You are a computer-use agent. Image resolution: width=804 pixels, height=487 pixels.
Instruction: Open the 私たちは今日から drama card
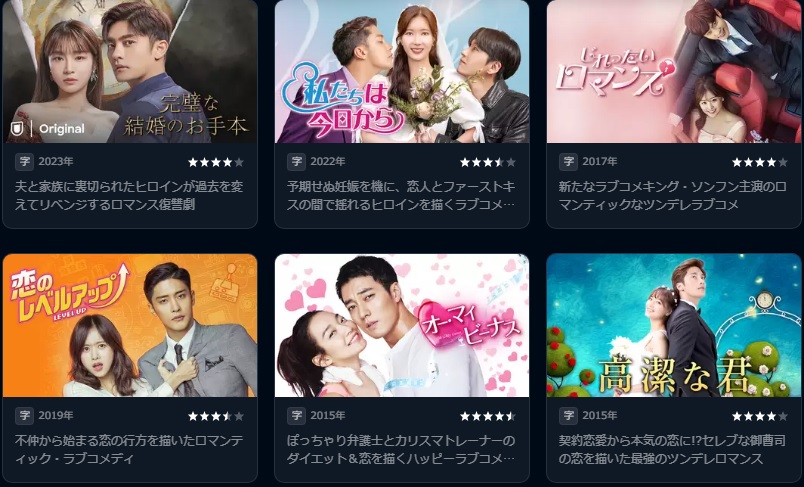tap(402, 72)
